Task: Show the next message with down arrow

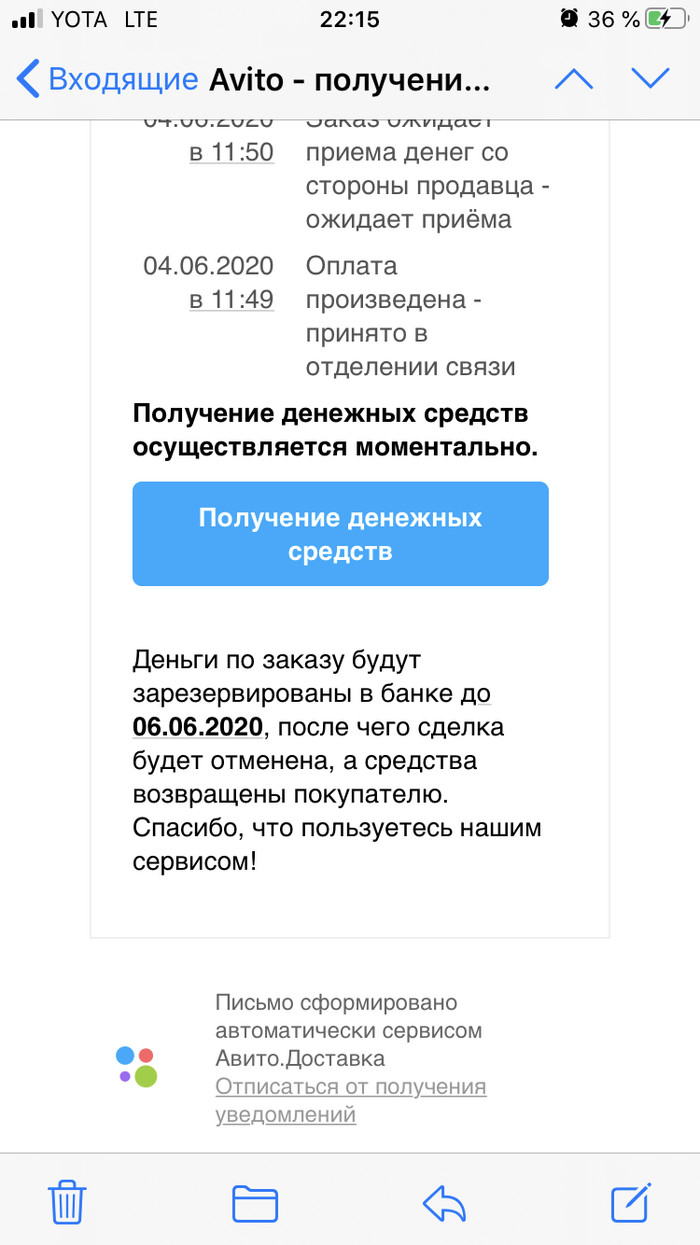Action: (651, 79)
